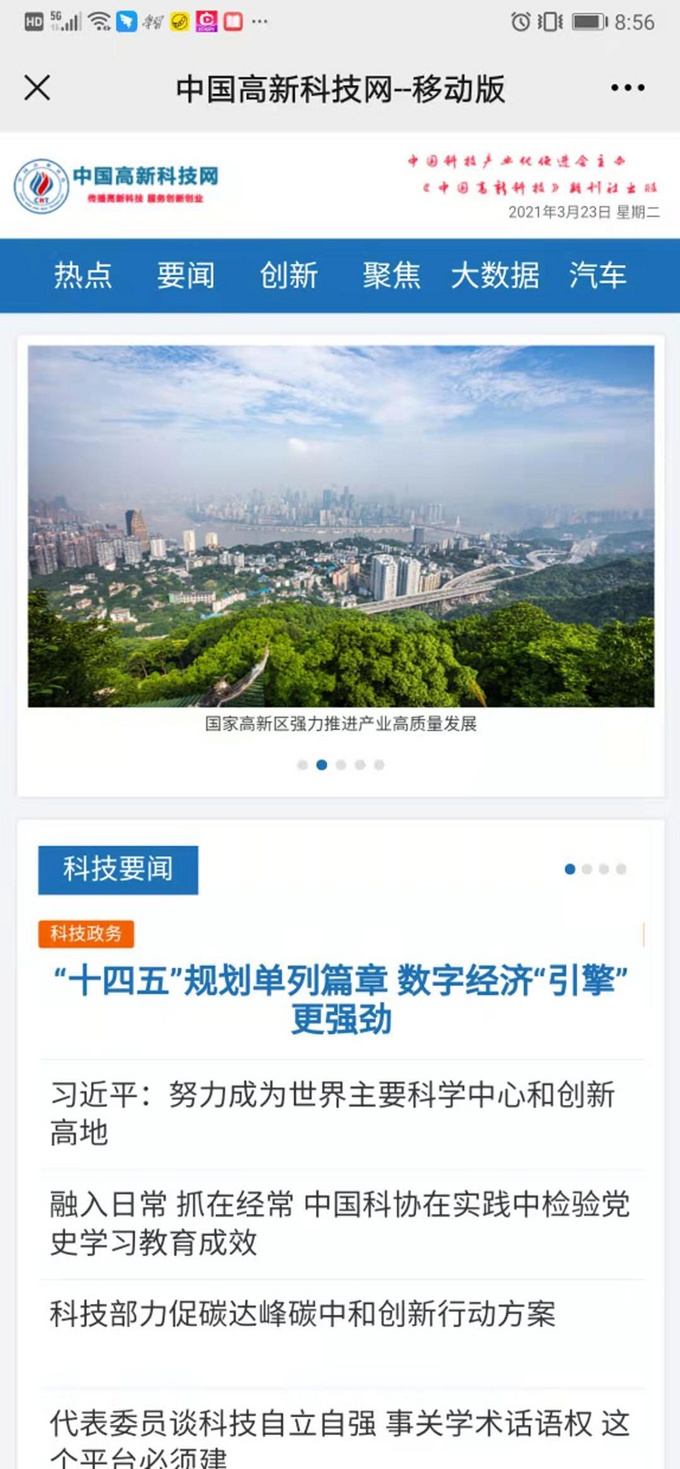Close the web page with the X
This screenshot has width=680, height=1469.
pos(37,88)
